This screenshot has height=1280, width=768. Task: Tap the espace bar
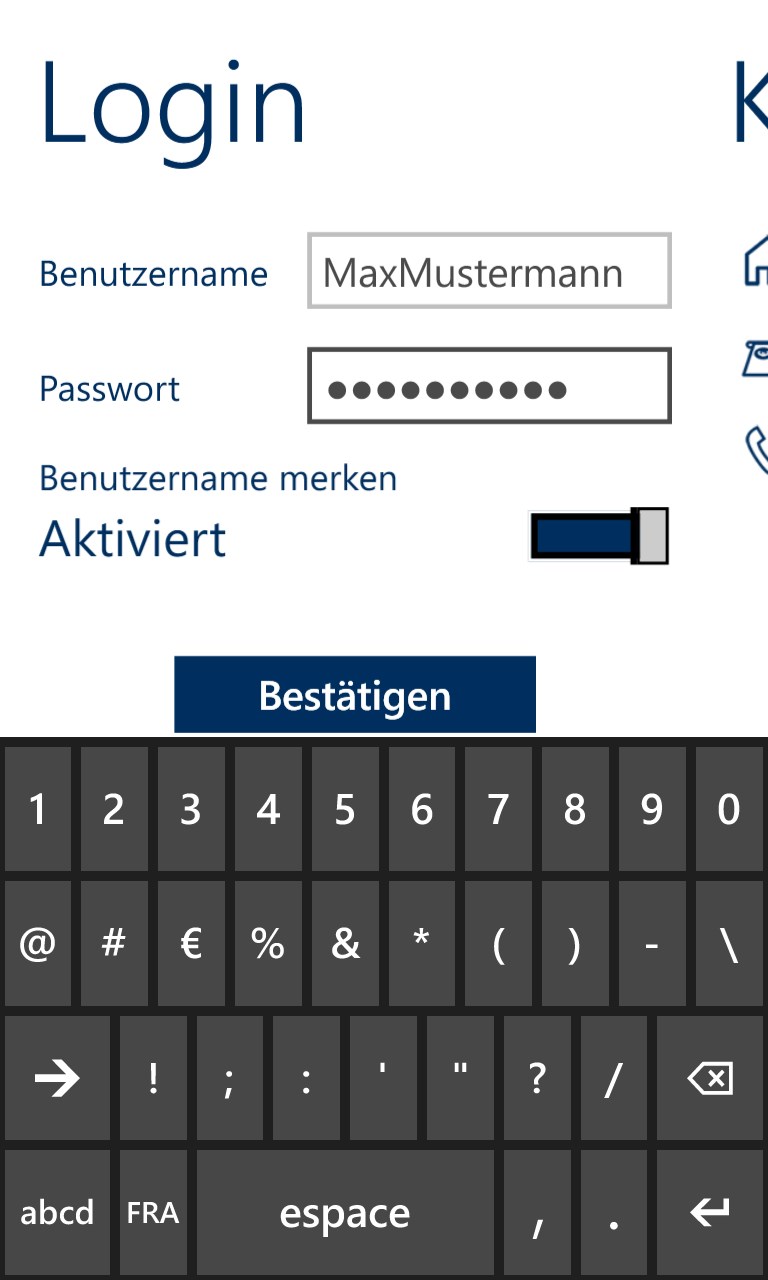pos(345,1212)
